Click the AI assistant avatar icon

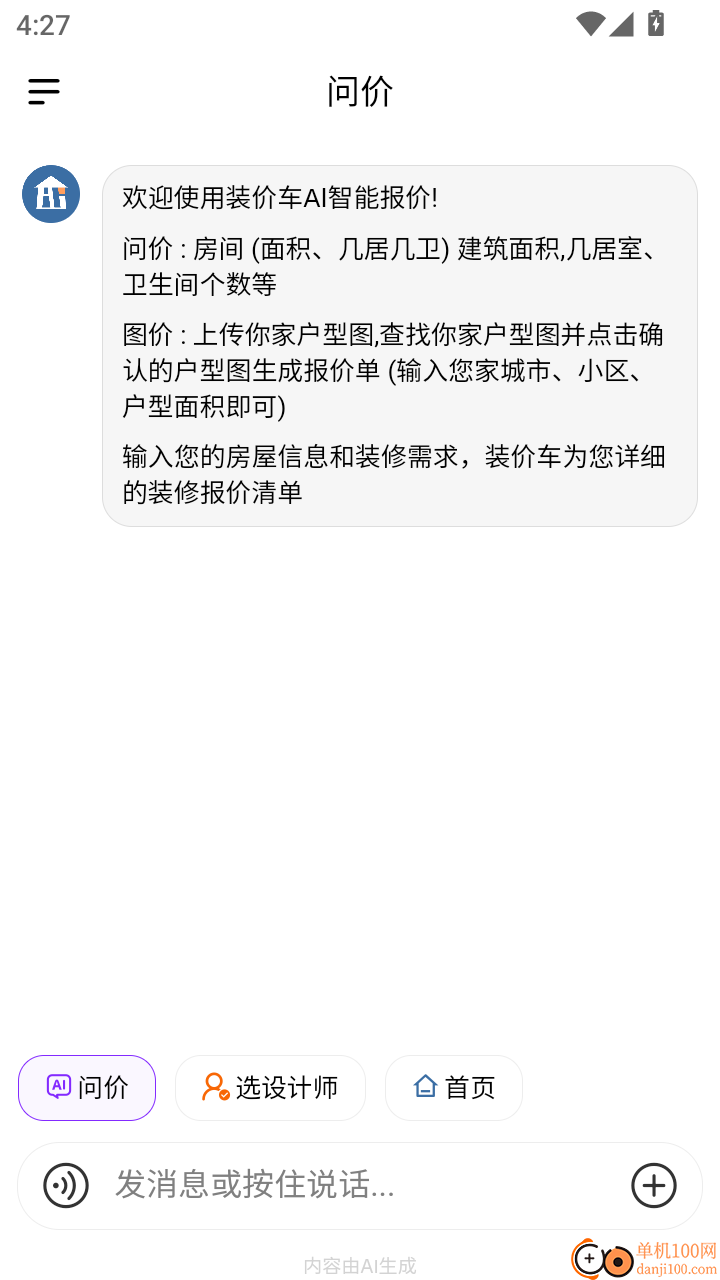click(50, 194)
